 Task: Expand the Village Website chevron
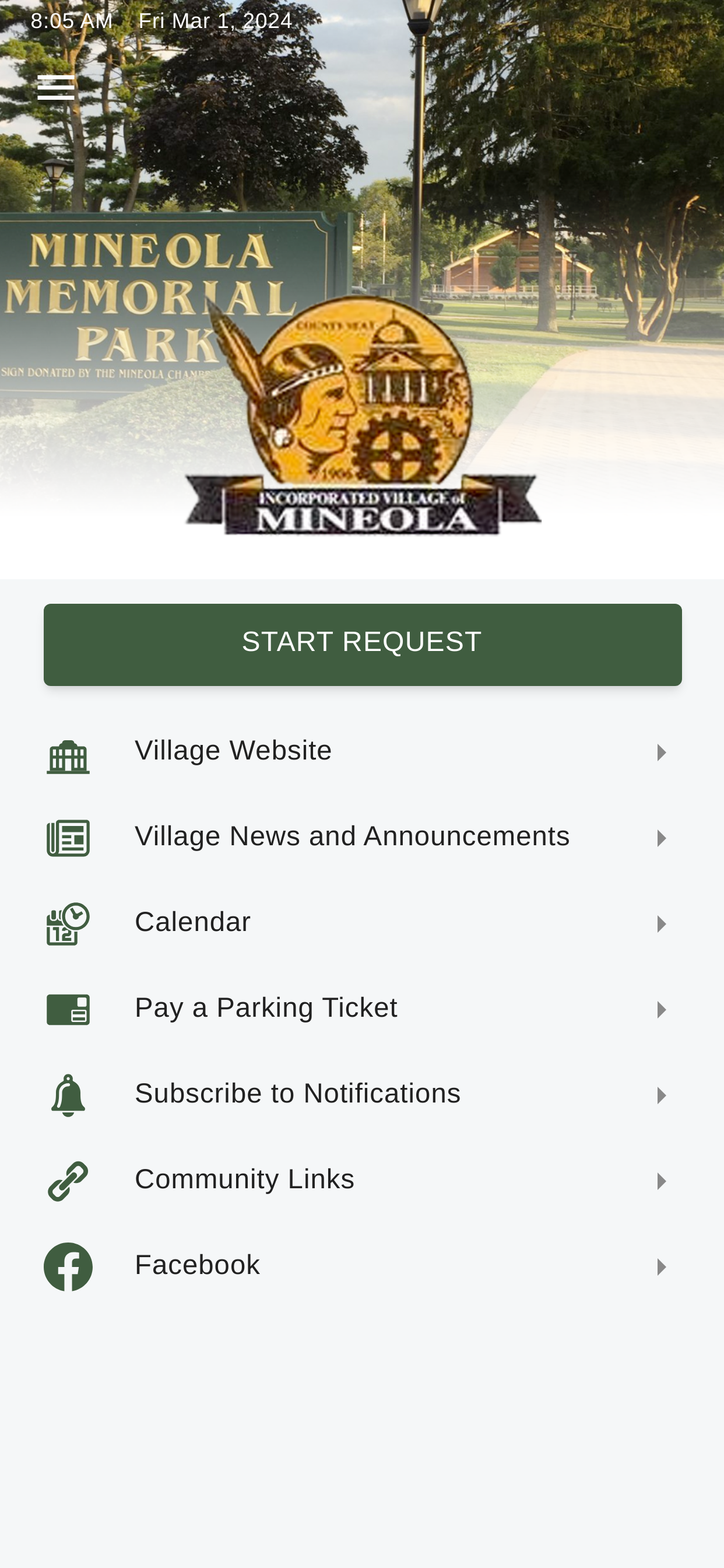pos(662,754)
